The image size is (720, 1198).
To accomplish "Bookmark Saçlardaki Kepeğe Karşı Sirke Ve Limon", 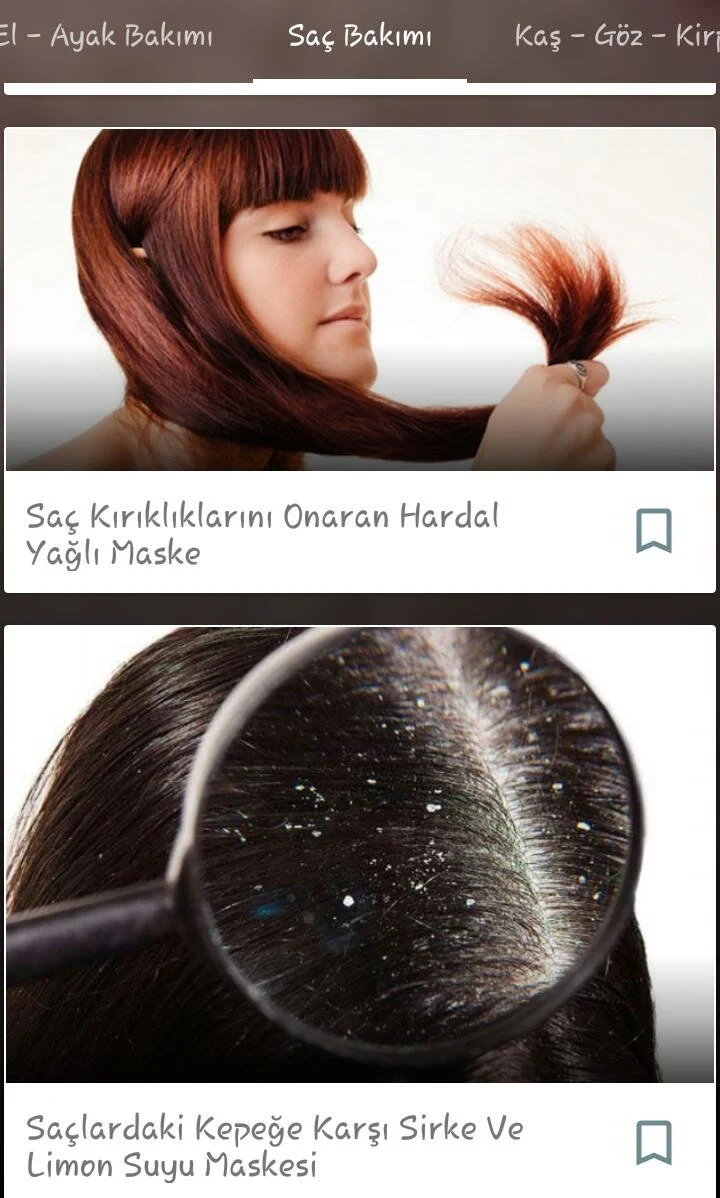I will 654,1142.
